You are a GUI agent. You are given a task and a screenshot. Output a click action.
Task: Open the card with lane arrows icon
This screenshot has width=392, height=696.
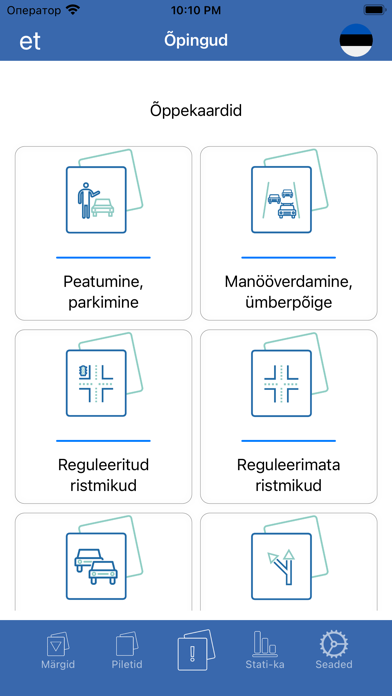click(289, 562)
